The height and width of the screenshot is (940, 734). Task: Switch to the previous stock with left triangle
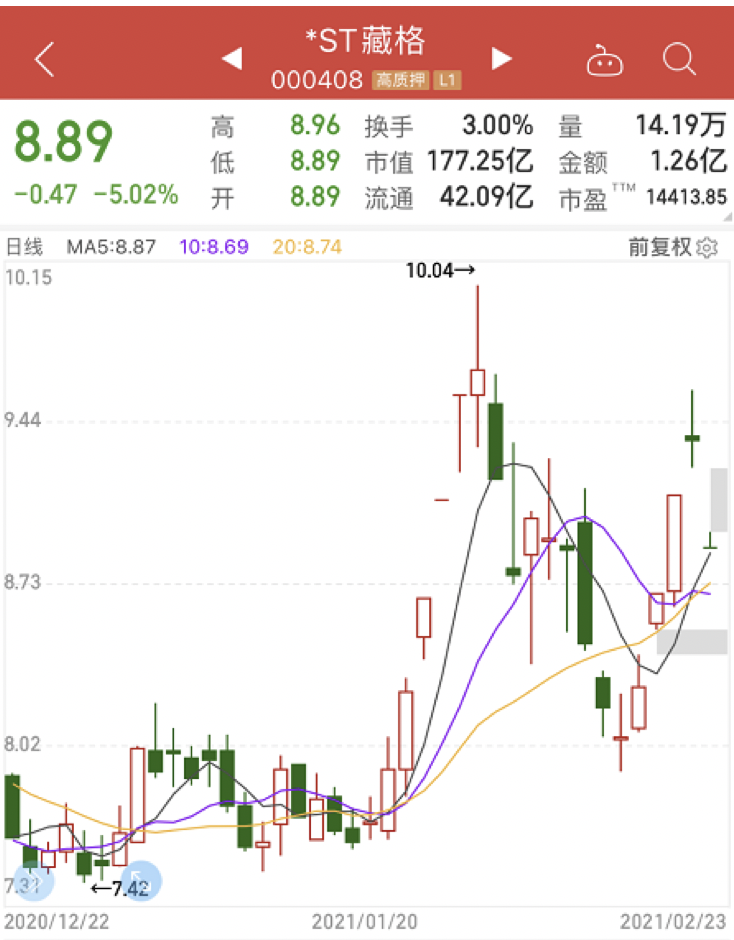[x=232, y=59]
